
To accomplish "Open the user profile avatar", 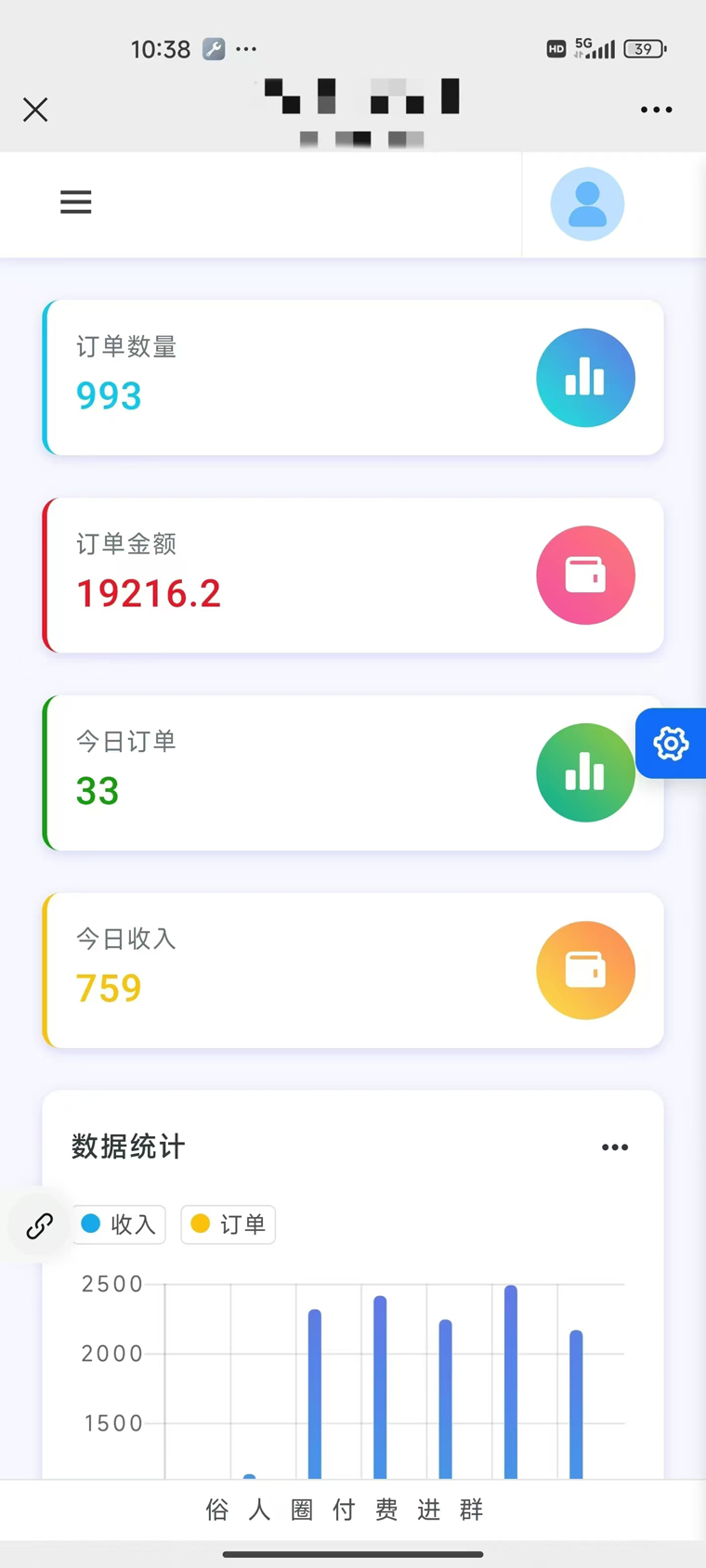I will 587,204.
